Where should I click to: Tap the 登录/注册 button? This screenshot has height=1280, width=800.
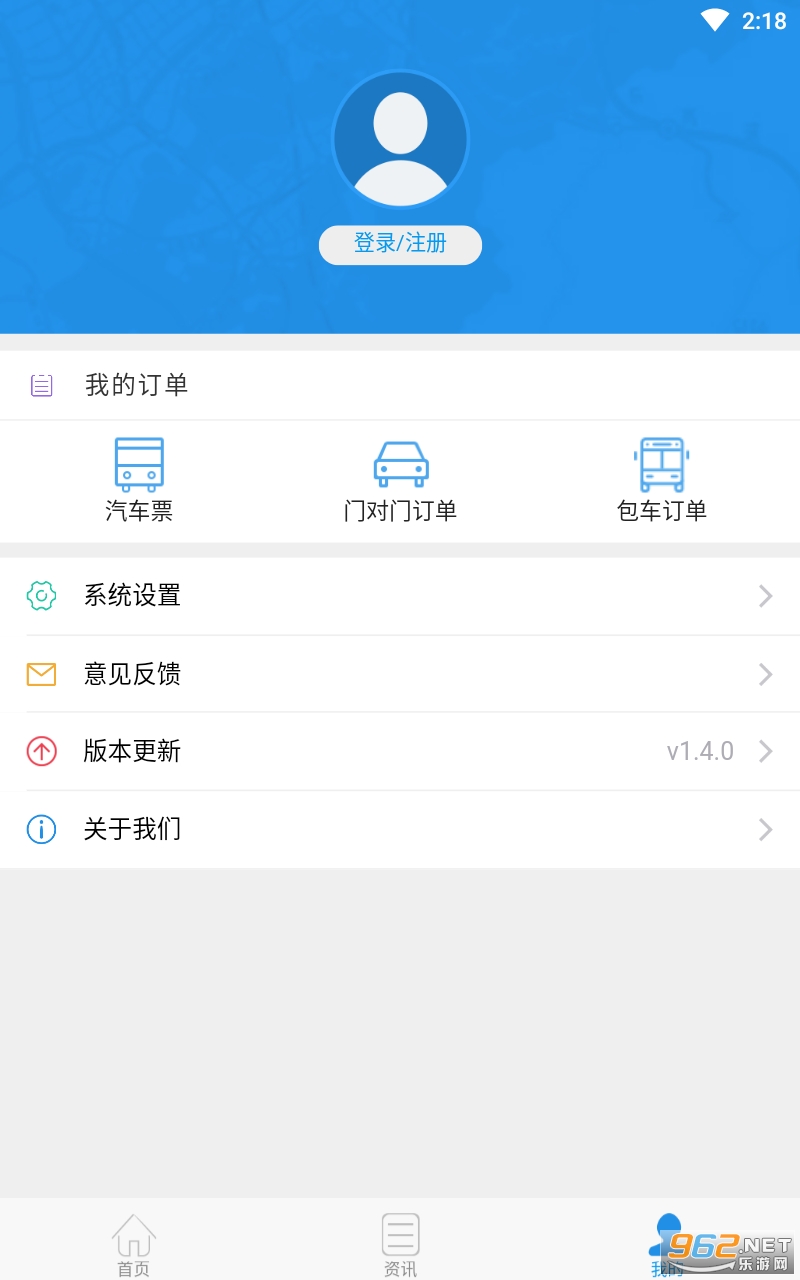tap(400, 244)
